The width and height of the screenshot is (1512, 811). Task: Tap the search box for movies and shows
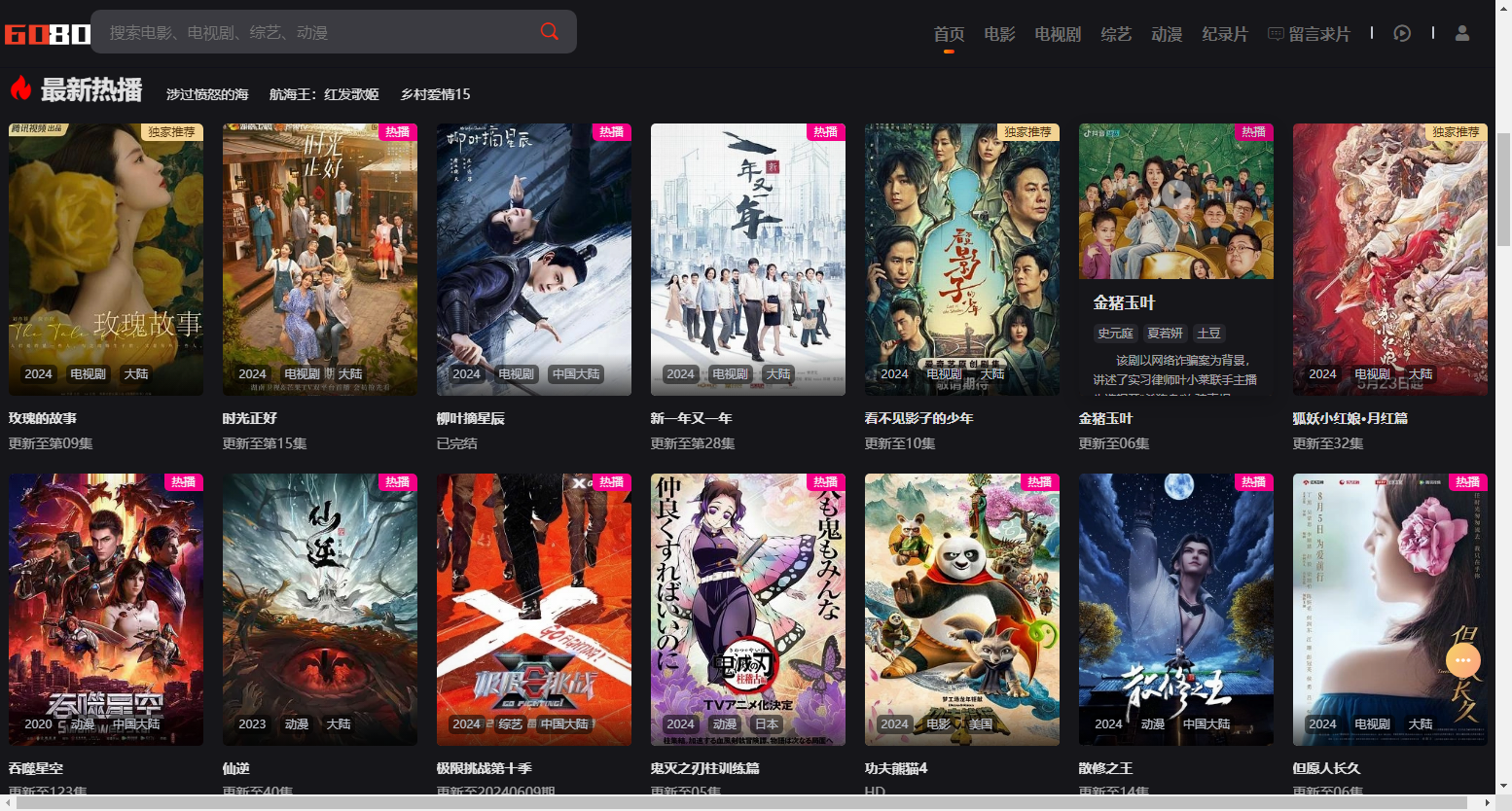[x=311, y=32]
